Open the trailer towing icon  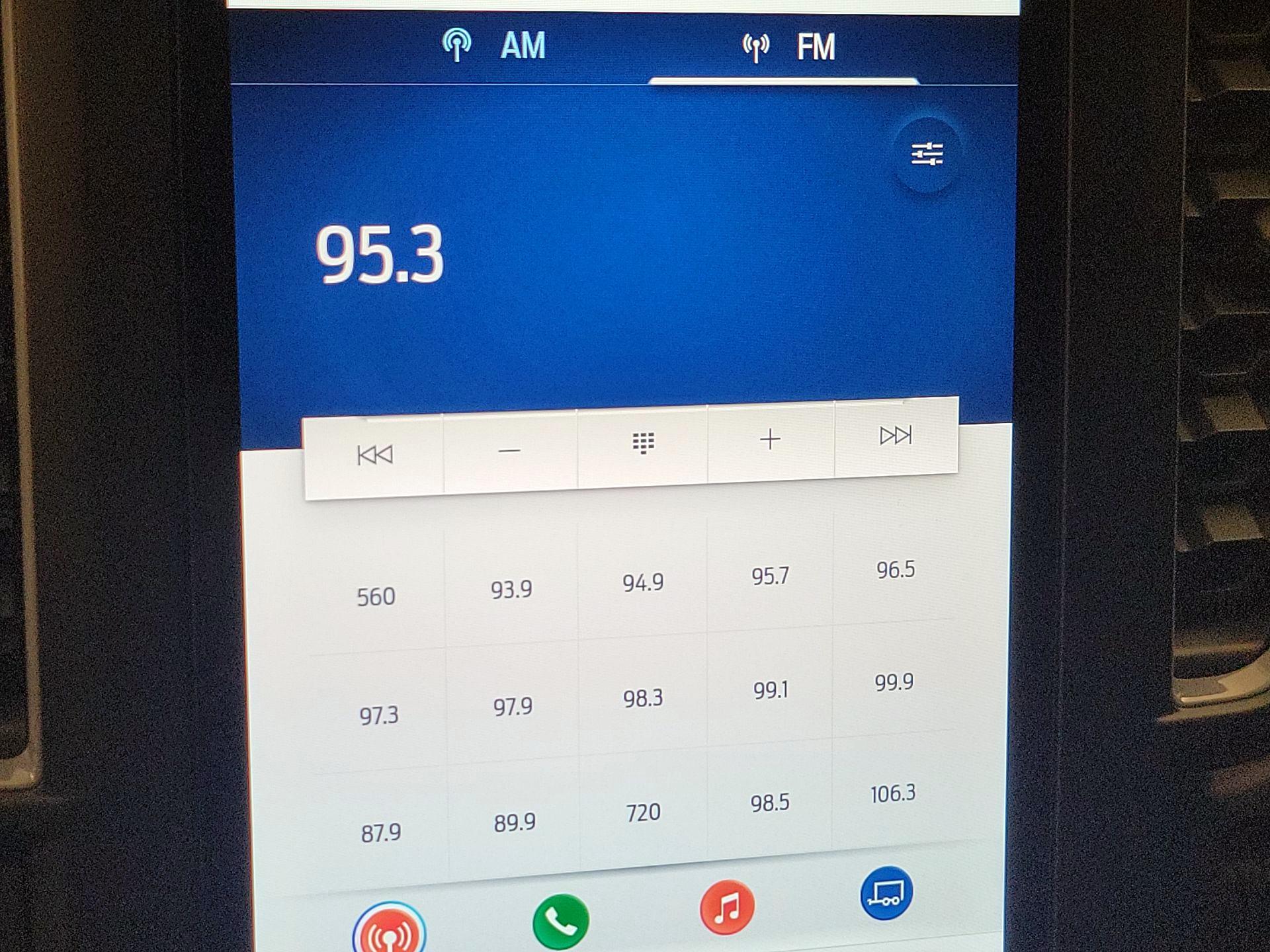(886, 893)
